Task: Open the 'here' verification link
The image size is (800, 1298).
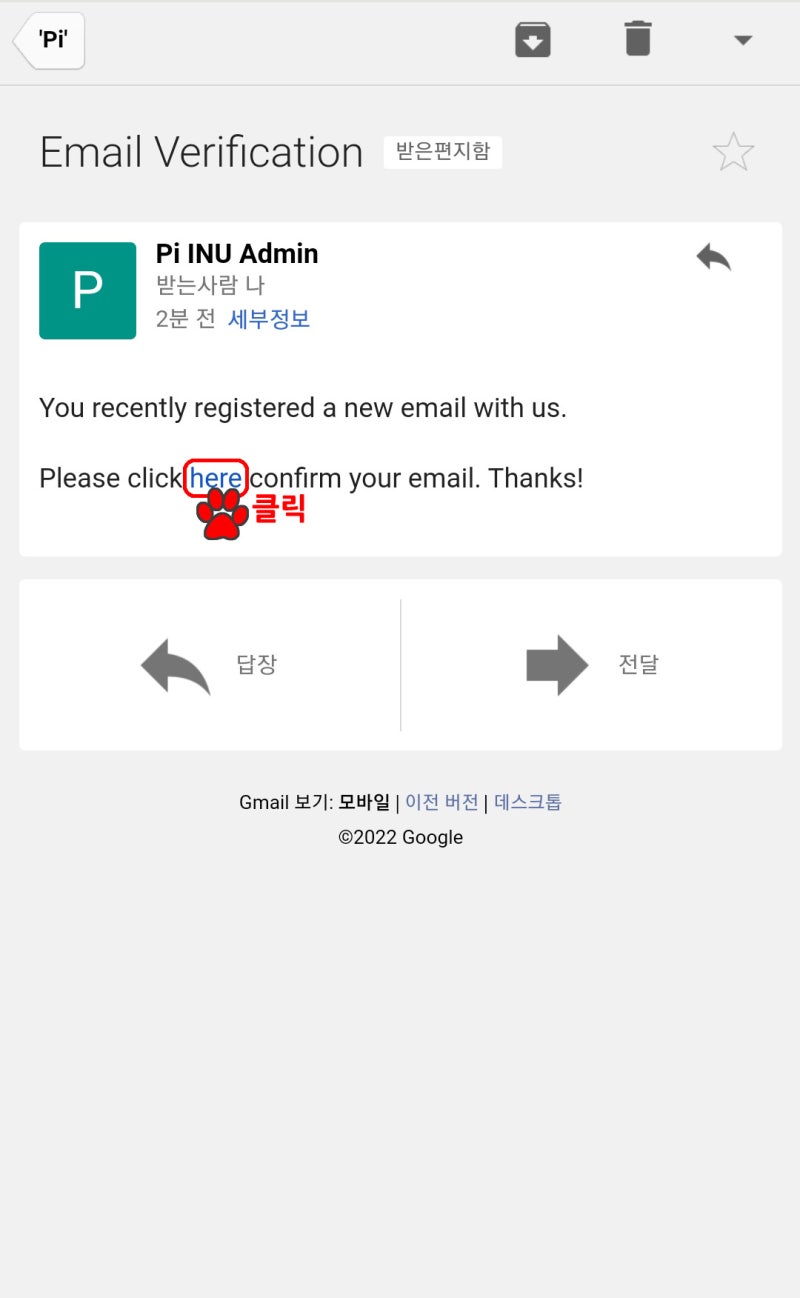Action: [x=215, y=477]
